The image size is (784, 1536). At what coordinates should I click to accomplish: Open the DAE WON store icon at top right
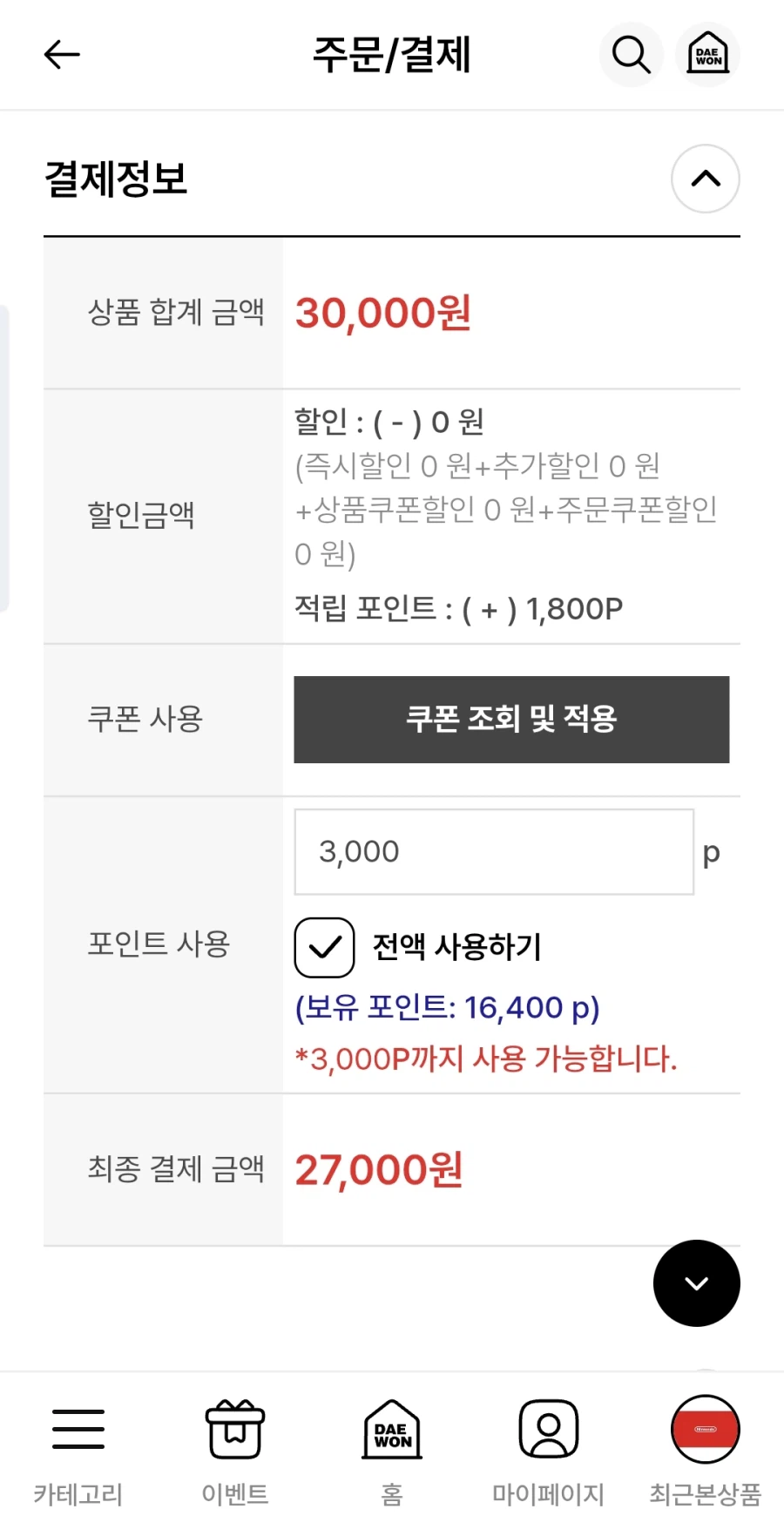coord(707,54)
